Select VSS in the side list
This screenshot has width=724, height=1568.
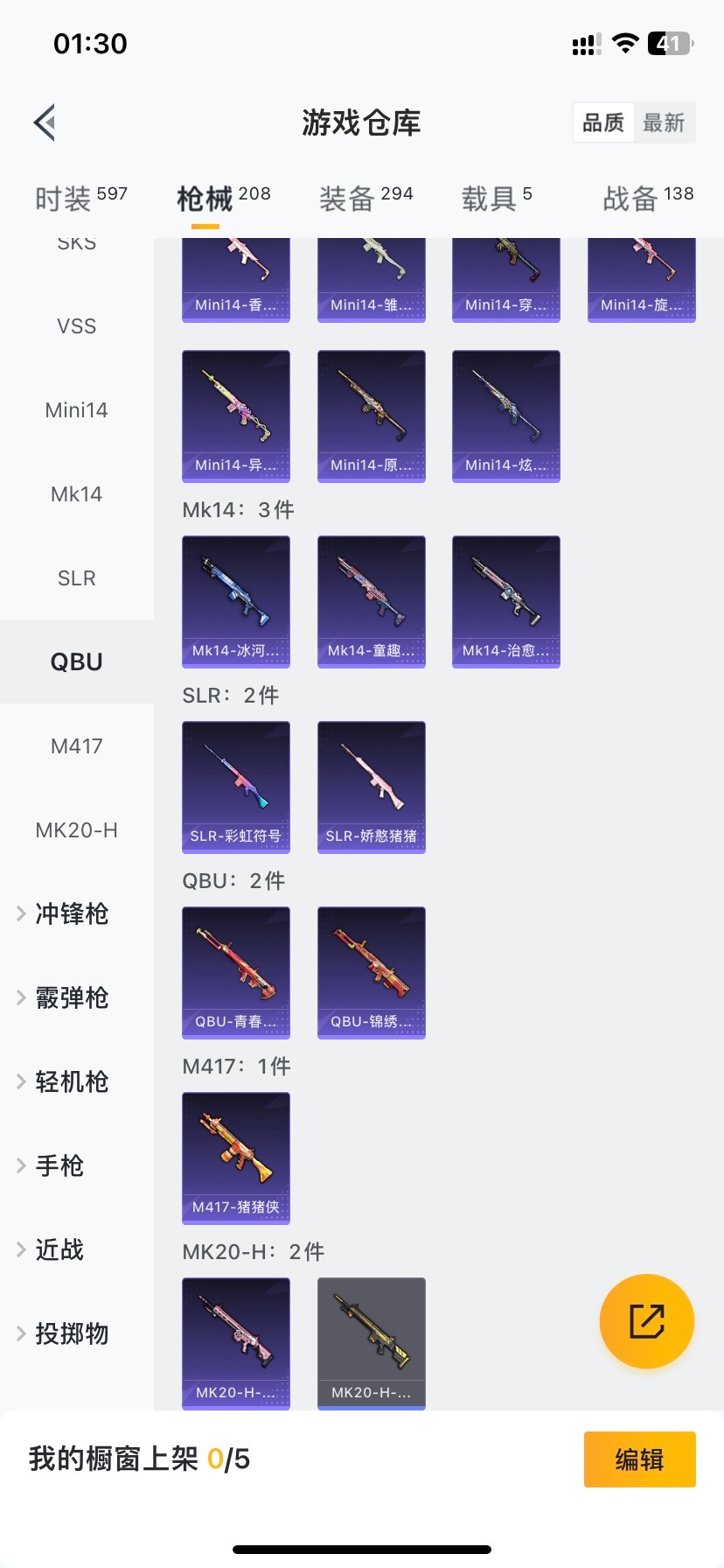pyautogui.click(x=77, y=326)
